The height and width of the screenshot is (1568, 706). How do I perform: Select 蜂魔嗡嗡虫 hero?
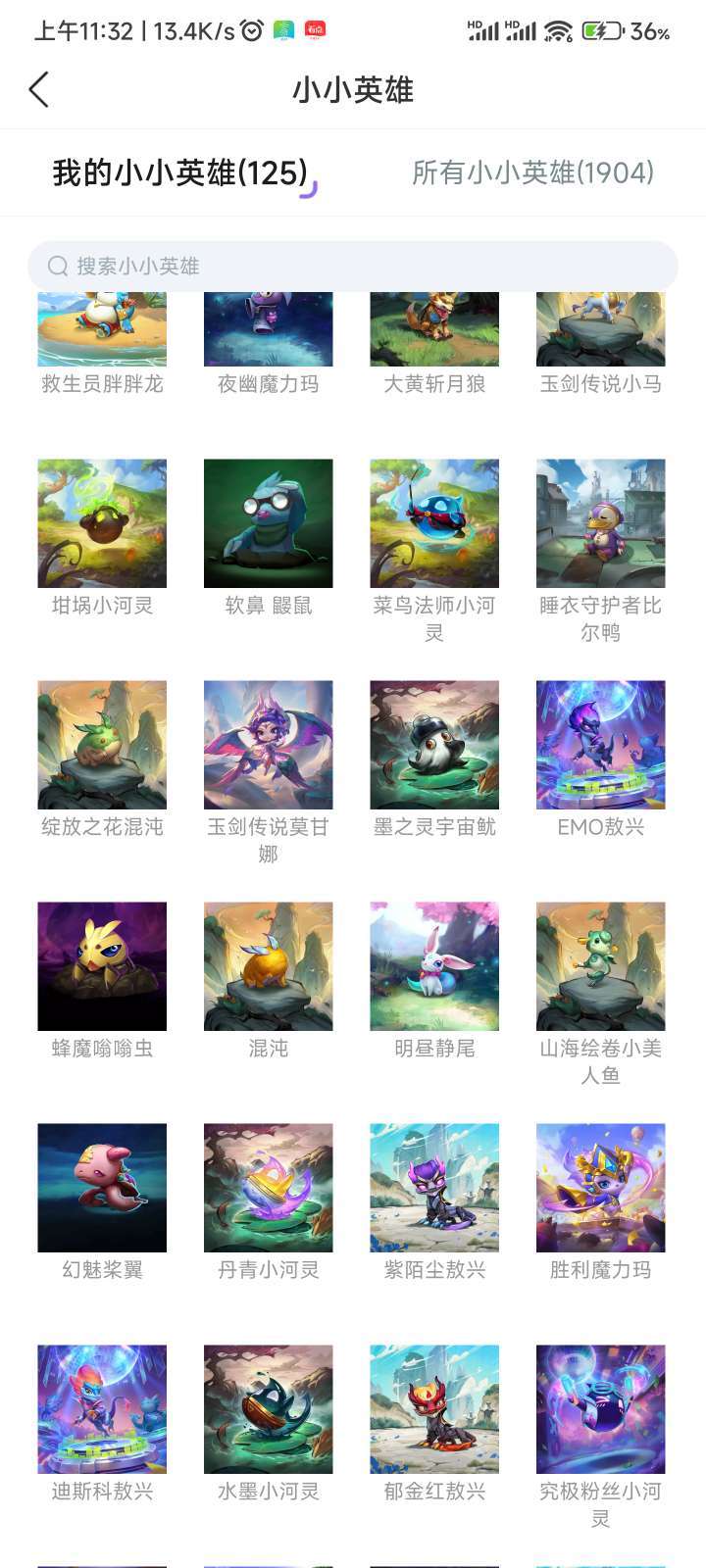click(x=102, y=966)
